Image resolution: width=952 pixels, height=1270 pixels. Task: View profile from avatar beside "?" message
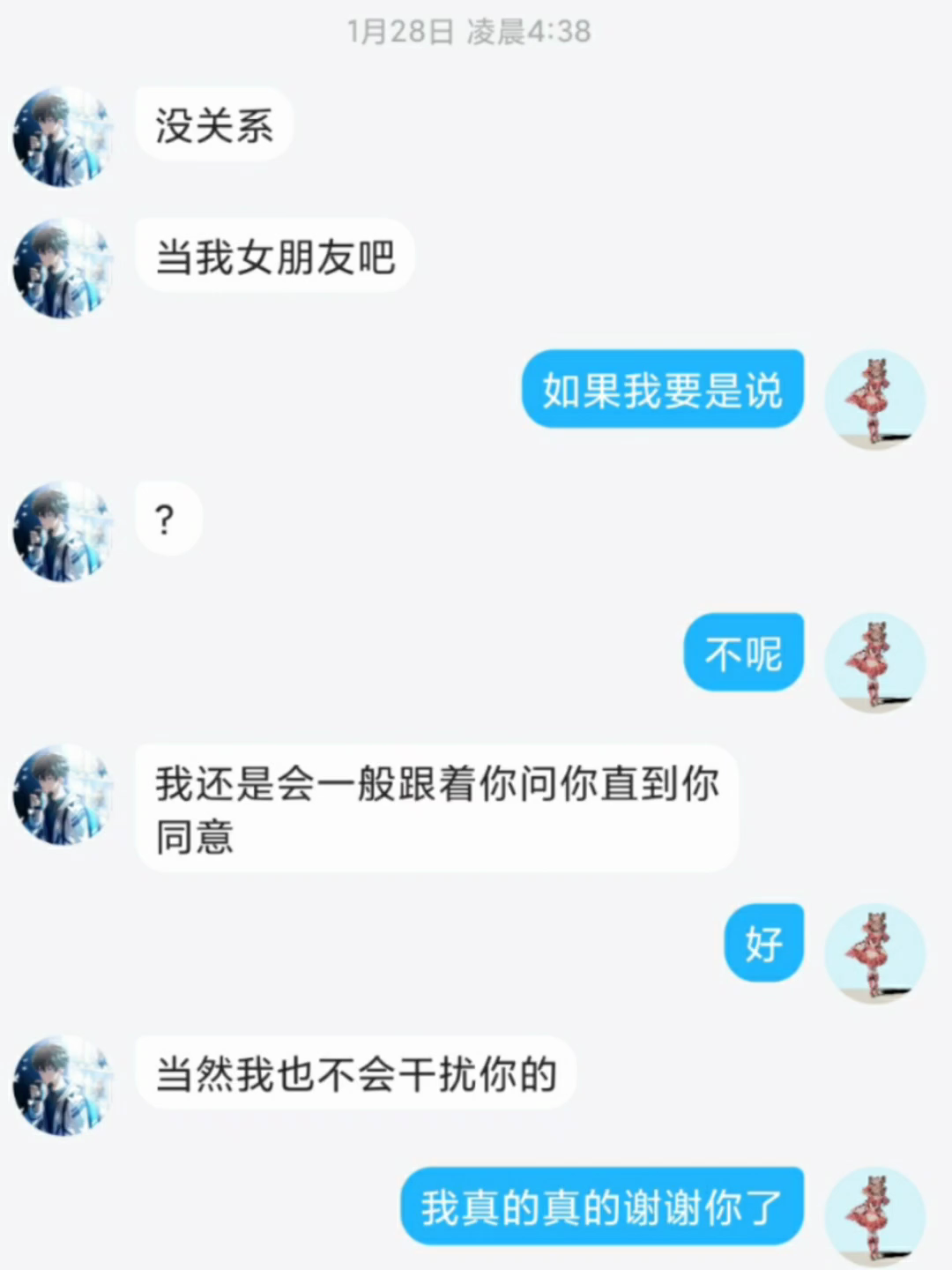point(63,531)
